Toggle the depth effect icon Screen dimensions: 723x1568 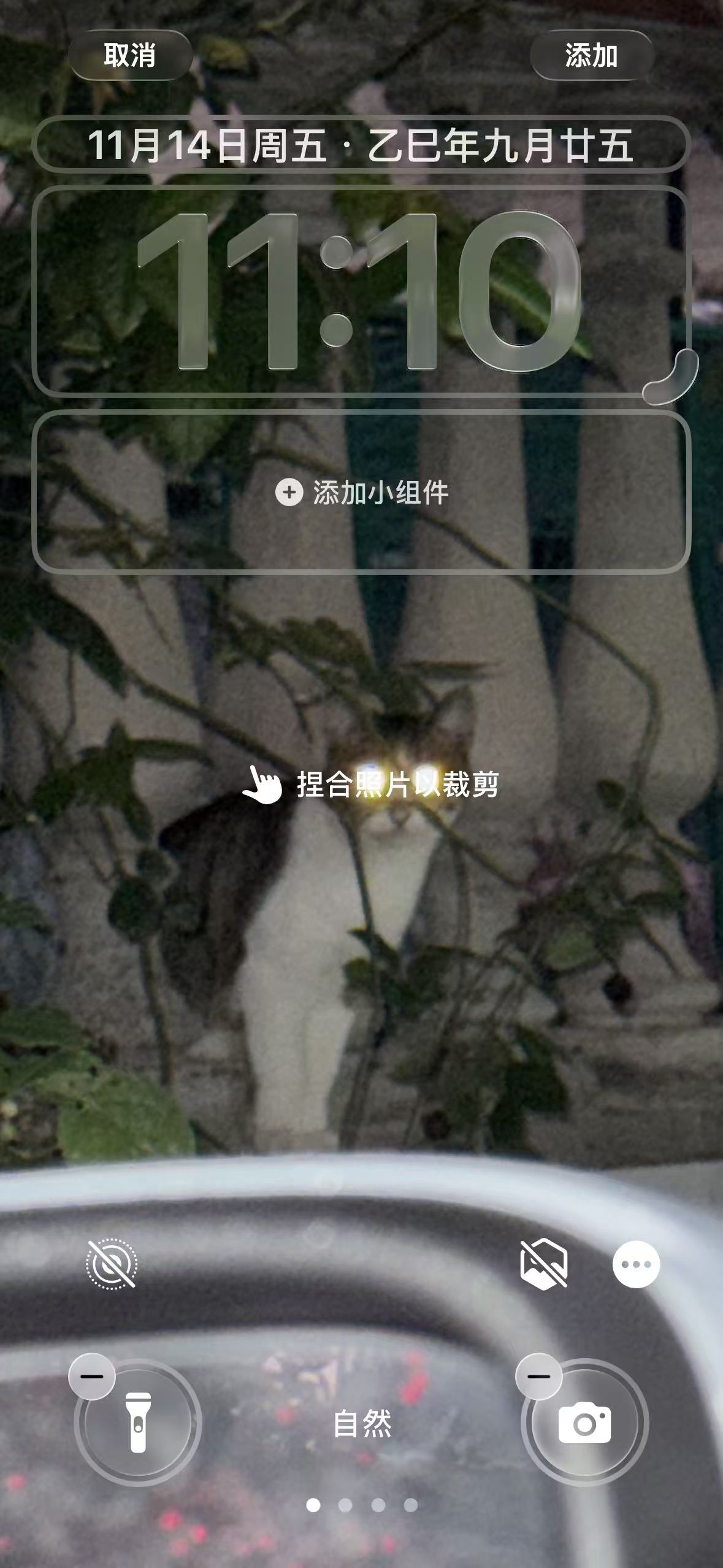543,1264
